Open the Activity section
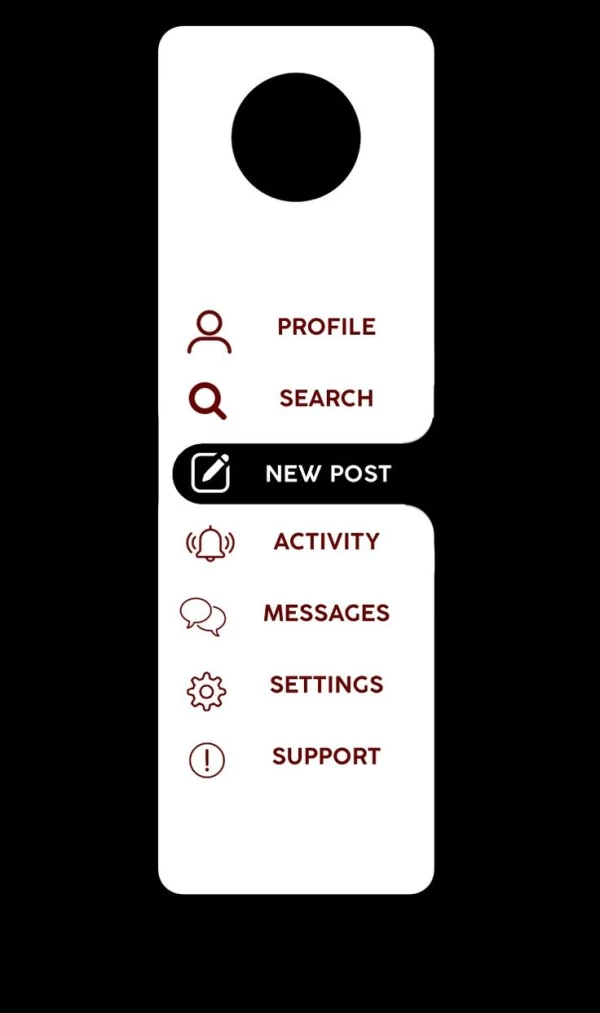Image resolution: width=600 pixels, height=1013 pixels. point(326,542)
